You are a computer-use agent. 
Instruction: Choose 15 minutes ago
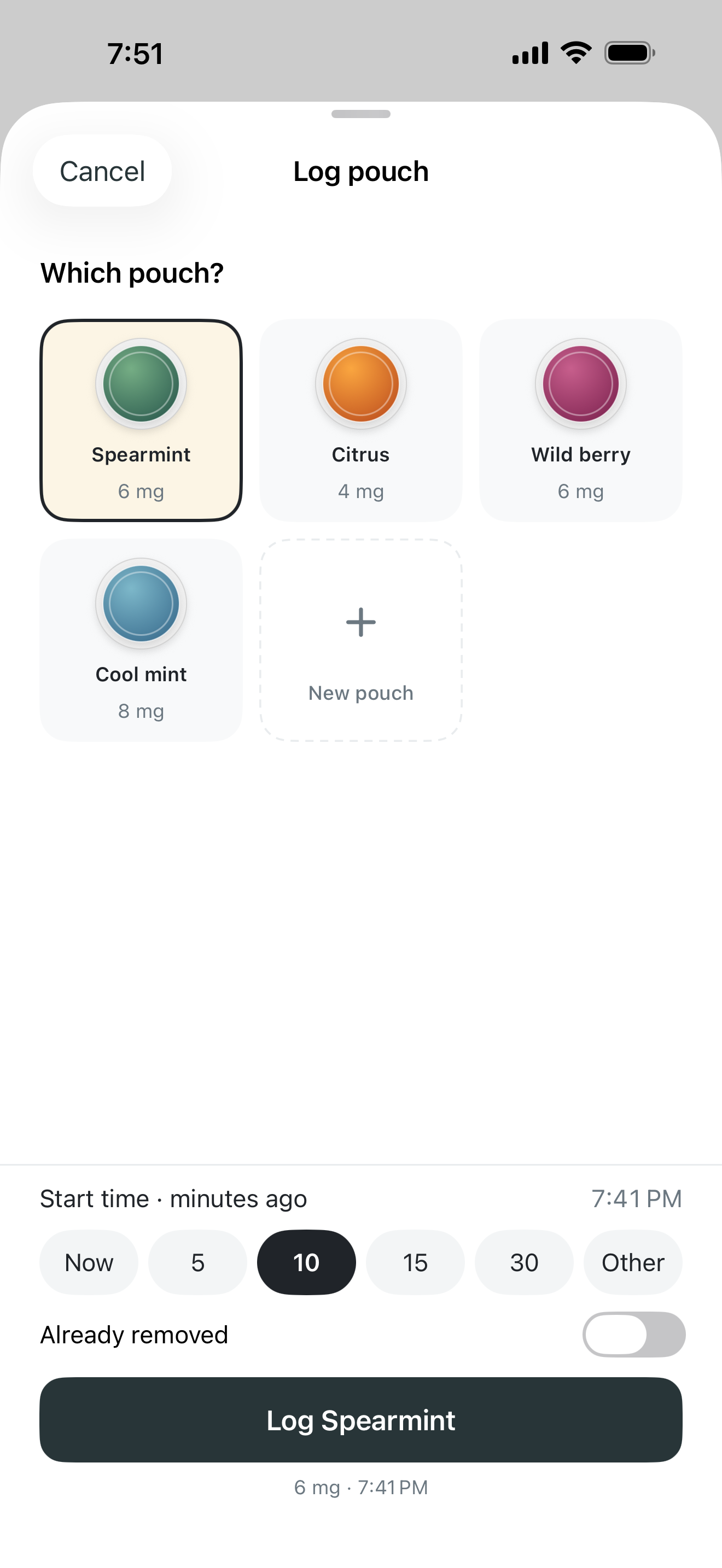coord(415,1262)
